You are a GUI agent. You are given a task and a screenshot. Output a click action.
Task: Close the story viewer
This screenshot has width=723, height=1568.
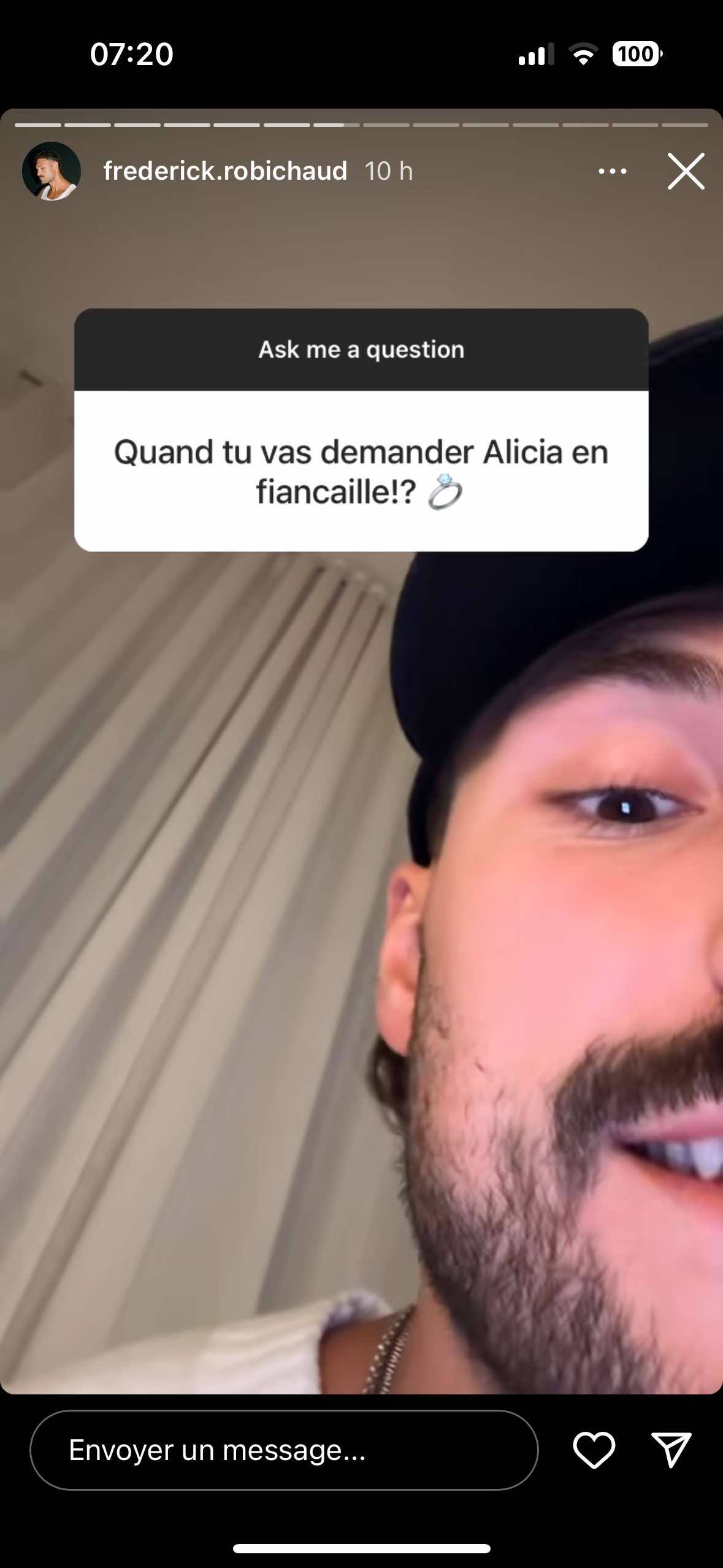(686, 171)
